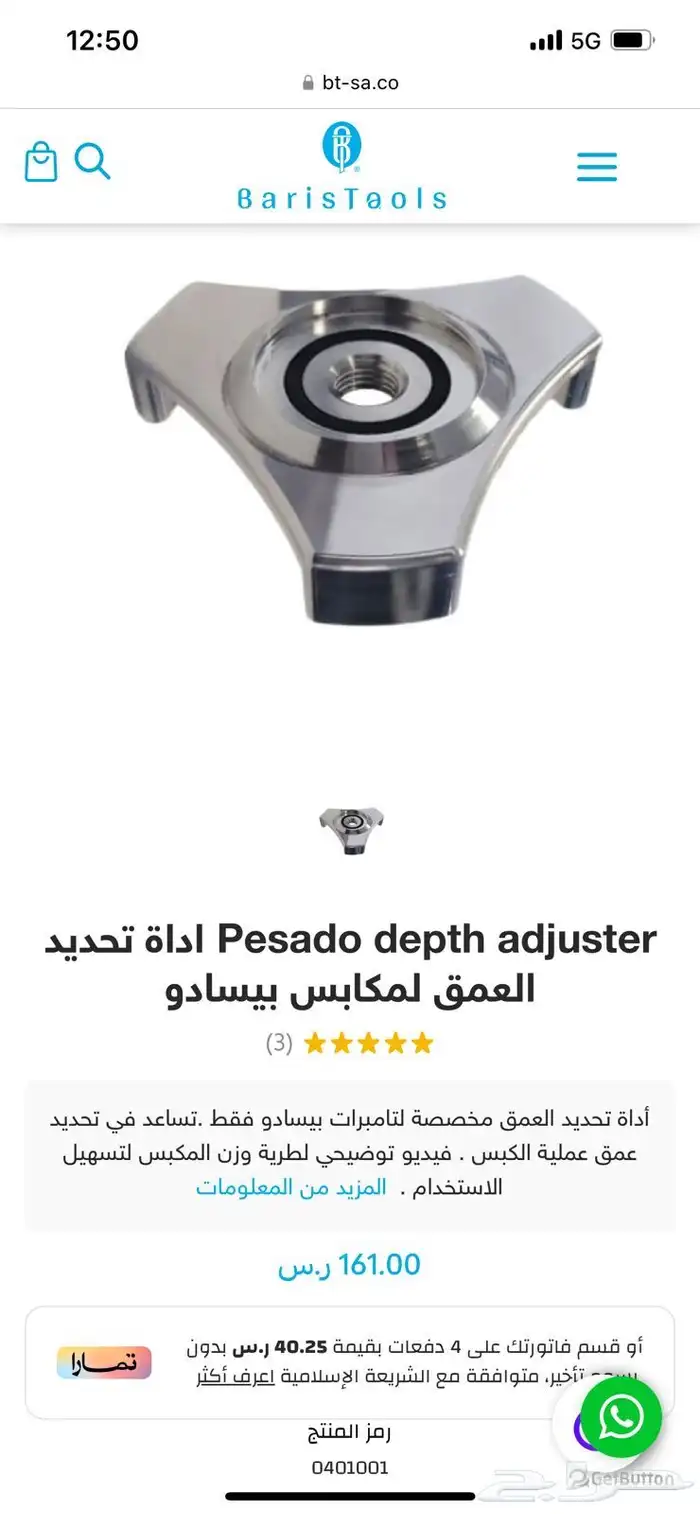Tap the bt-sa.co address bar
The height and width of the screenshot is (1514, 700).
click(350, 83)
